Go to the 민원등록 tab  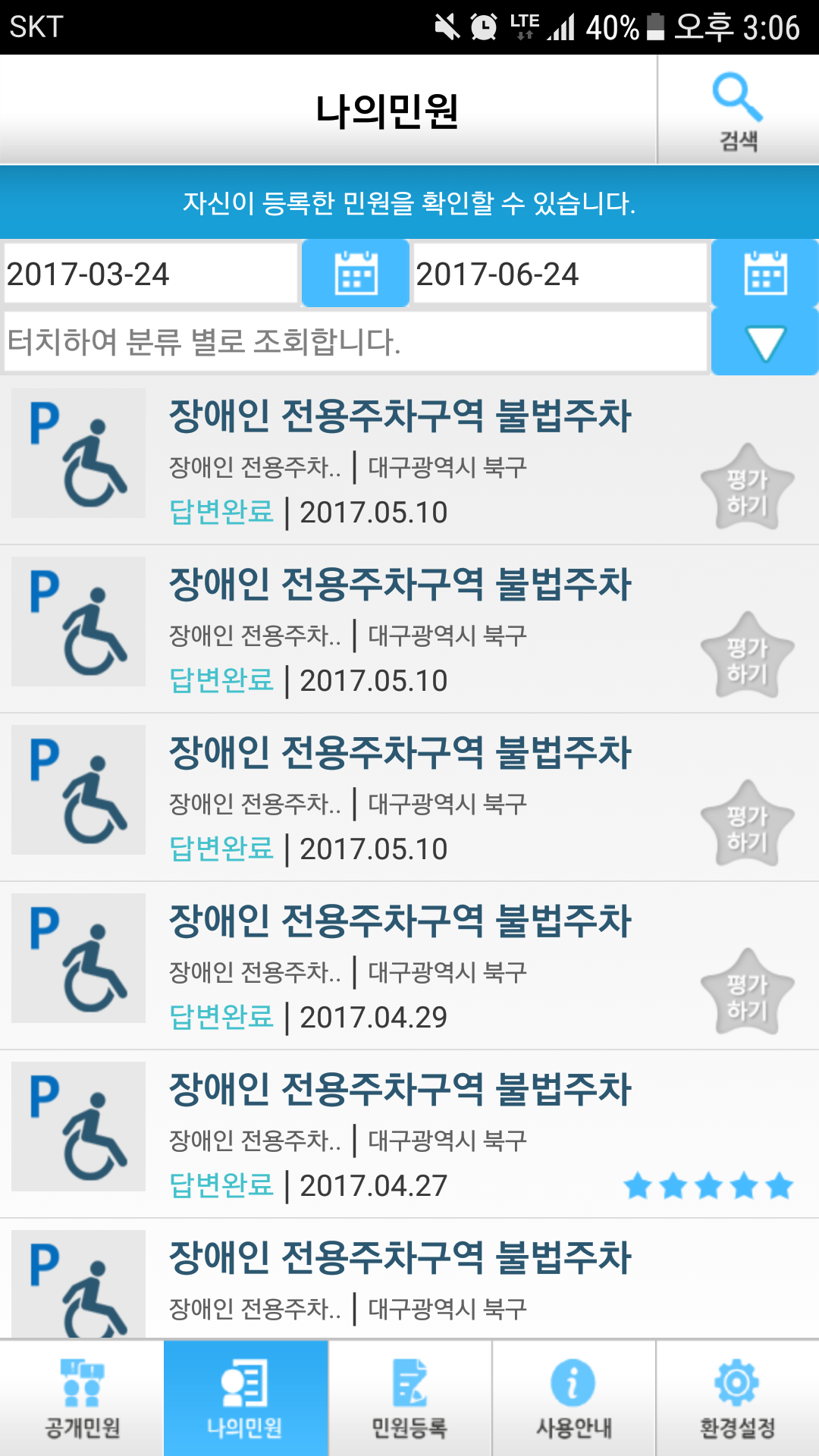(x=409, y=1398)
